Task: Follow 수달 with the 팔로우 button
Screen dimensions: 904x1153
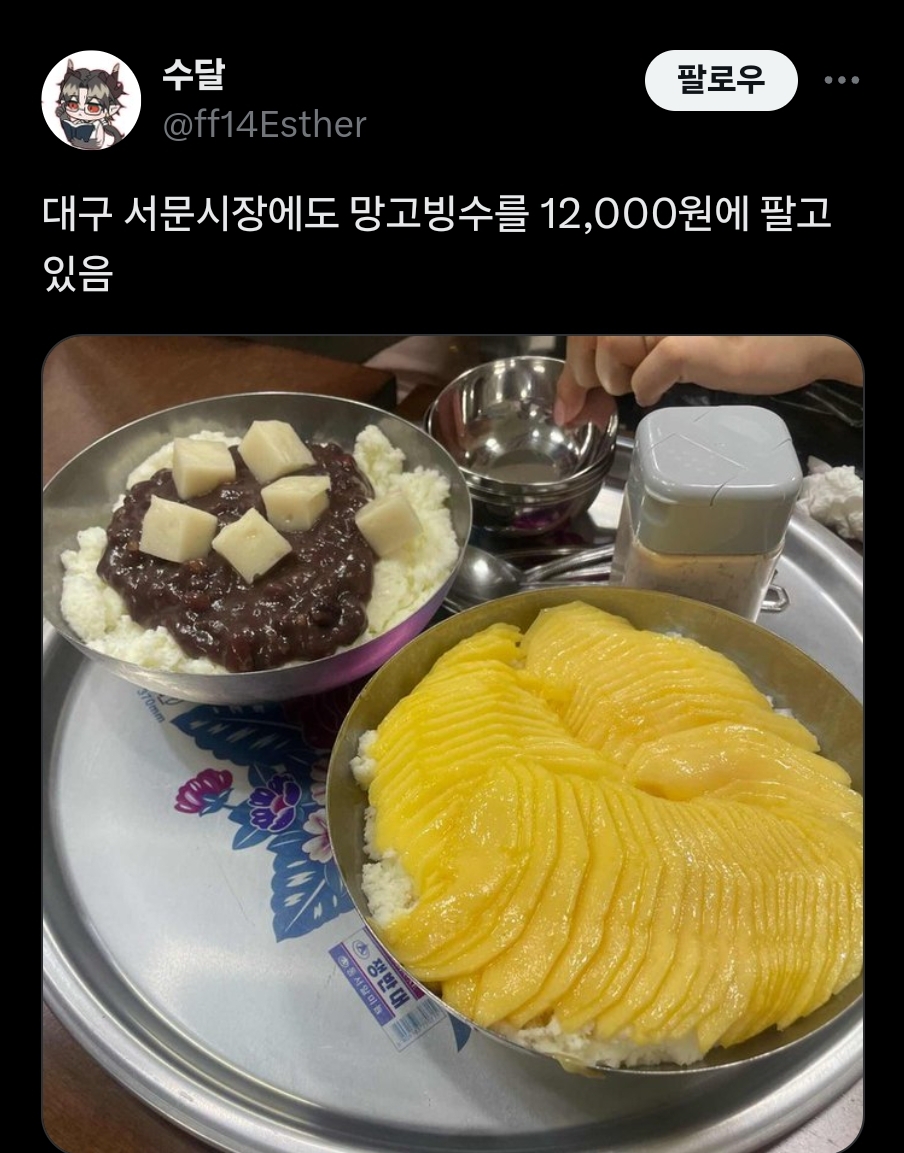Action: pyautogui.click(x=721, y=80)
